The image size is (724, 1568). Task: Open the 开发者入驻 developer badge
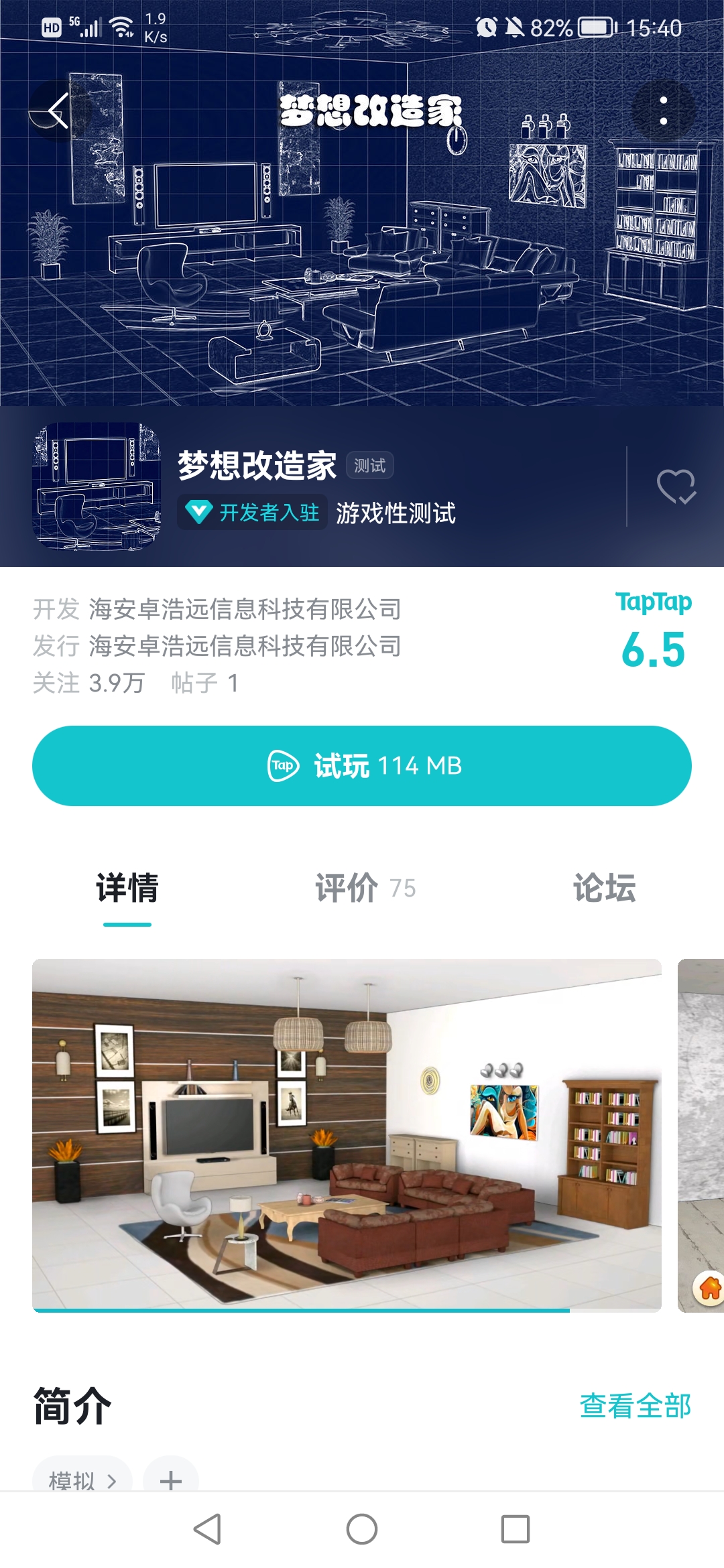253,513
